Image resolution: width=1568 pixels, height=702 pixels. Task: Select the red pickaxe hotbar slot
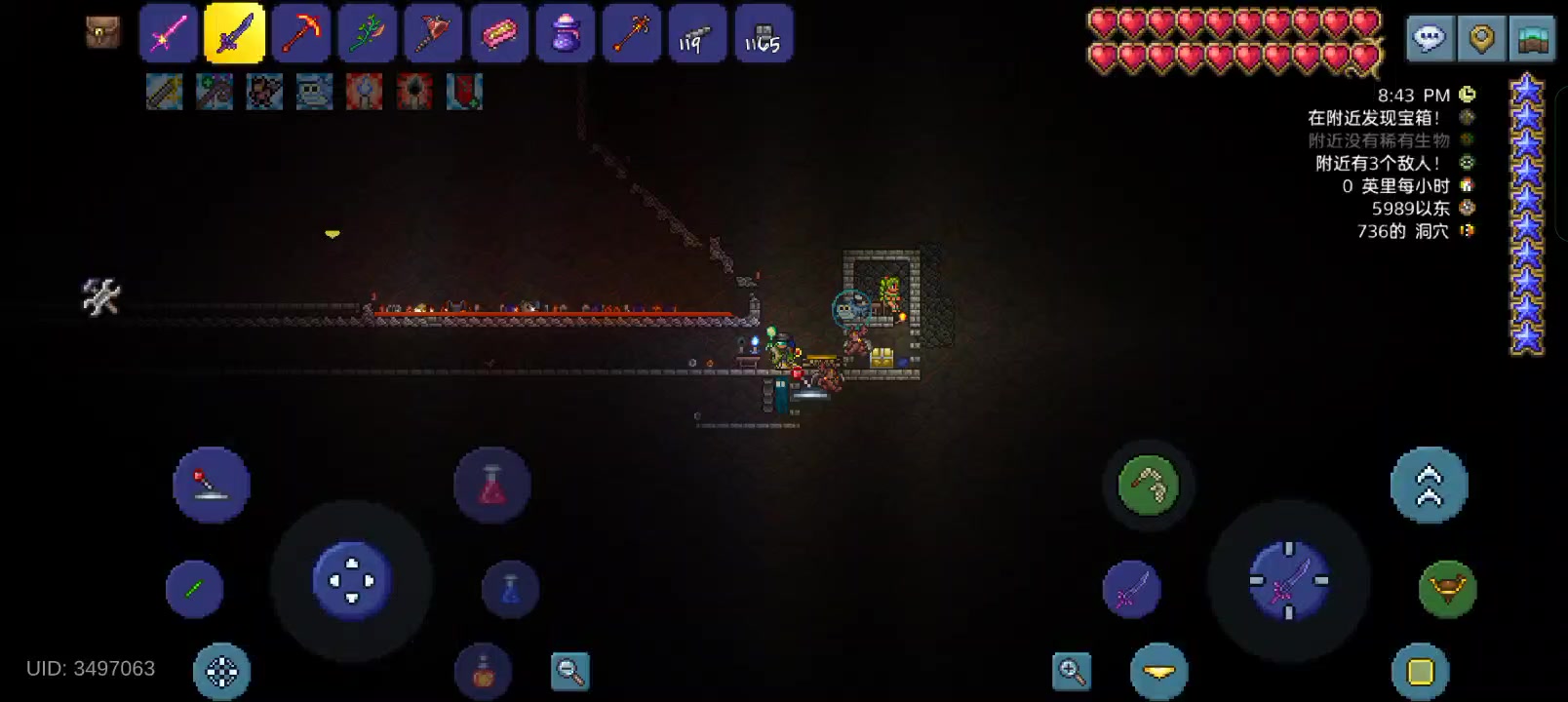click(x=301, y=34)
